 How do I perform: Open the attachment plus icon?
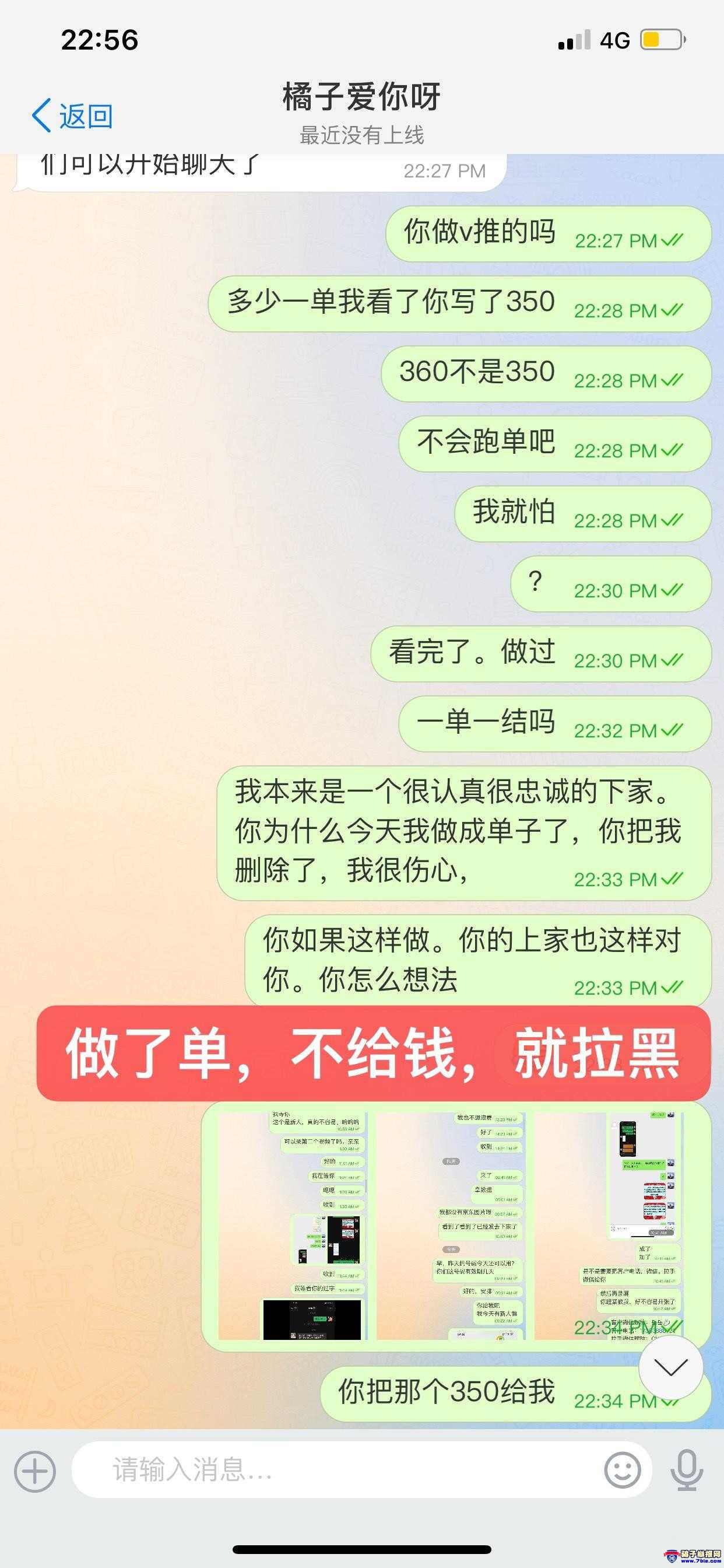click(x=34, y=1472)
